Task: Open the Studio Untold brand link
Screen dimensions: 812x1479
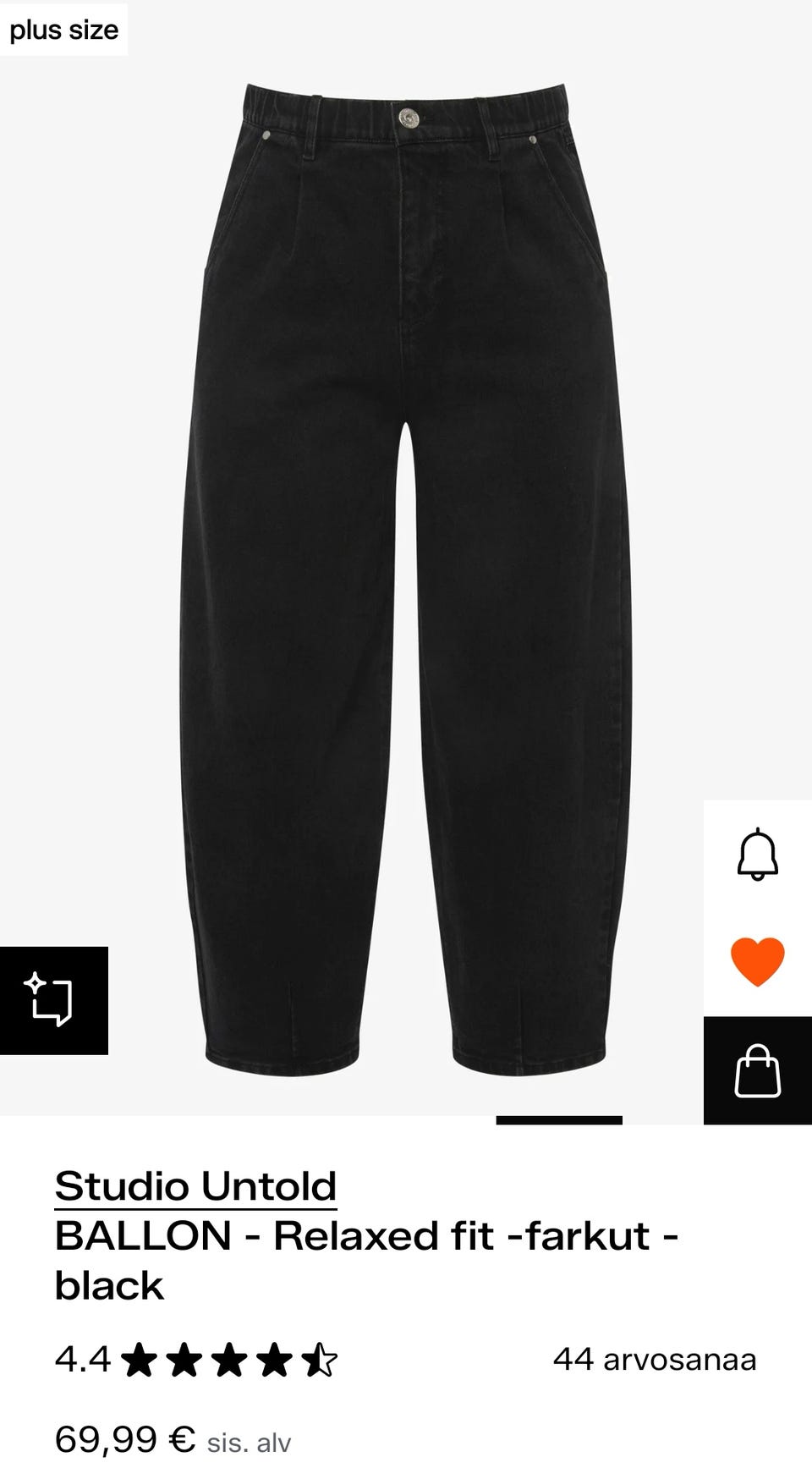Action: (195, 1185)
